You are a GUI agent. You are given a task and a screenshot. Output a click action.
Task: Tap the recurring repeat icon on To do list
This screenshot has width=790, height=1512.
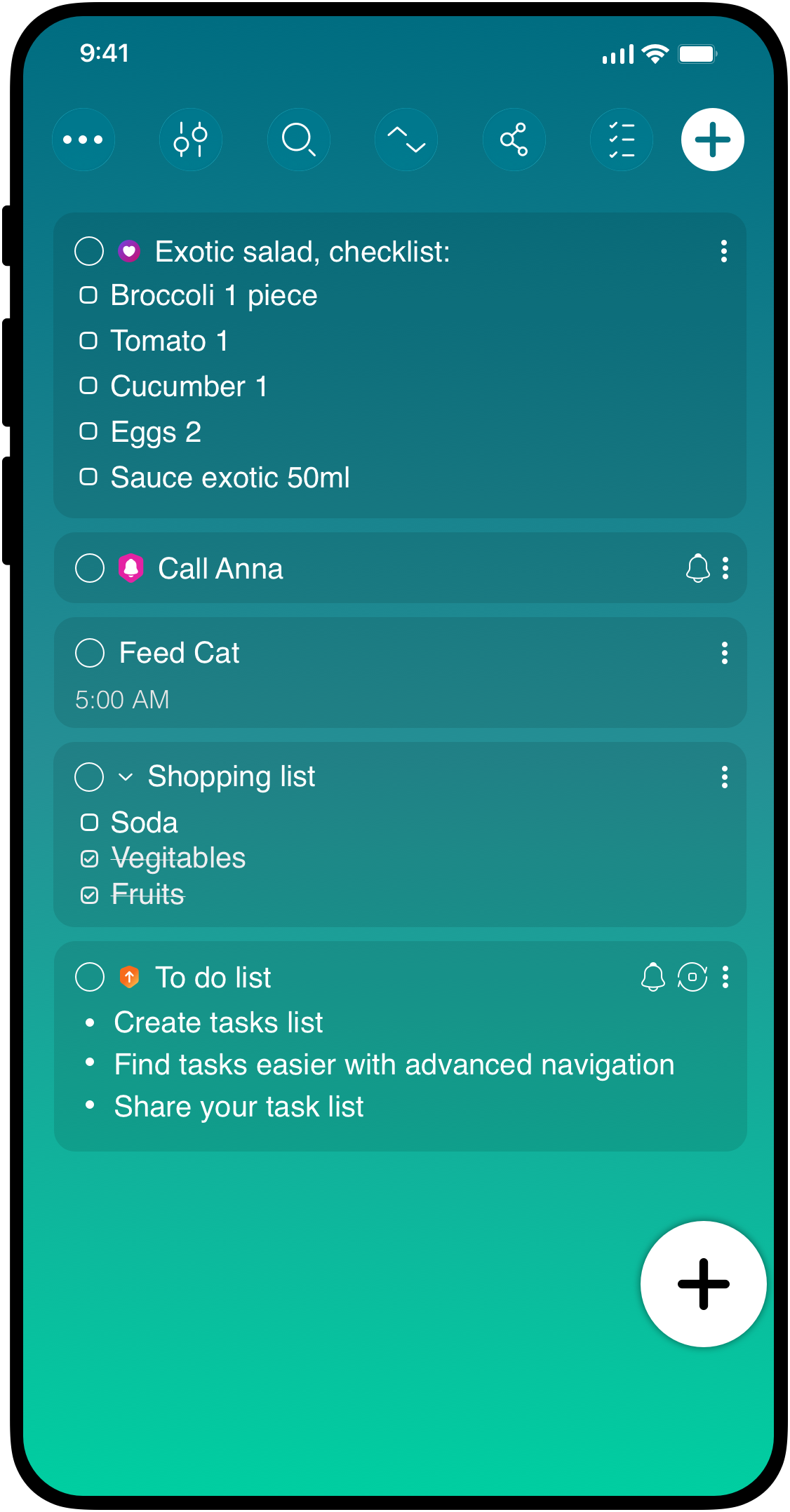[x=692, y=976]
